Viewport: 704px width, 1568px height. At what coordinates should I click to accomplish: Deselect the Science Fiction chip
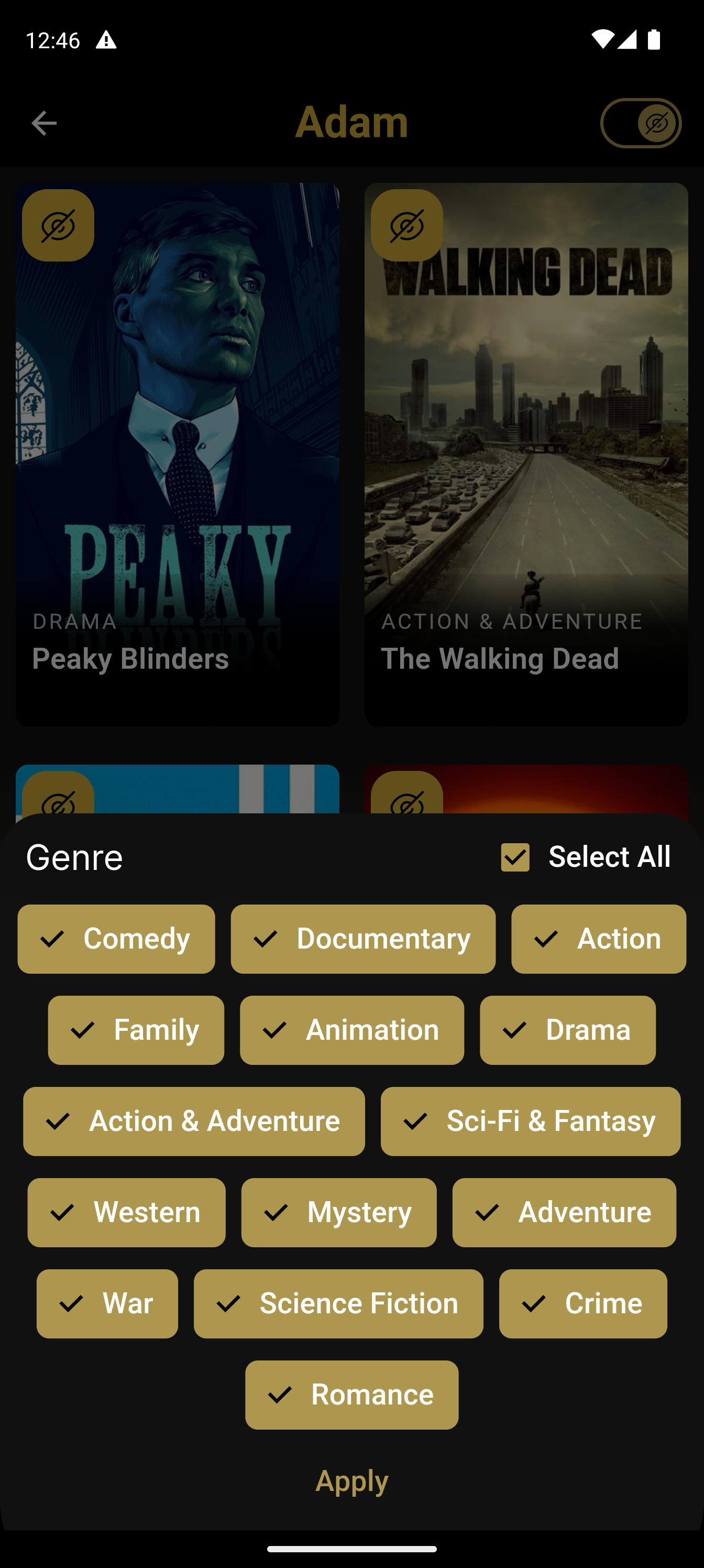tap(338, 1304)
